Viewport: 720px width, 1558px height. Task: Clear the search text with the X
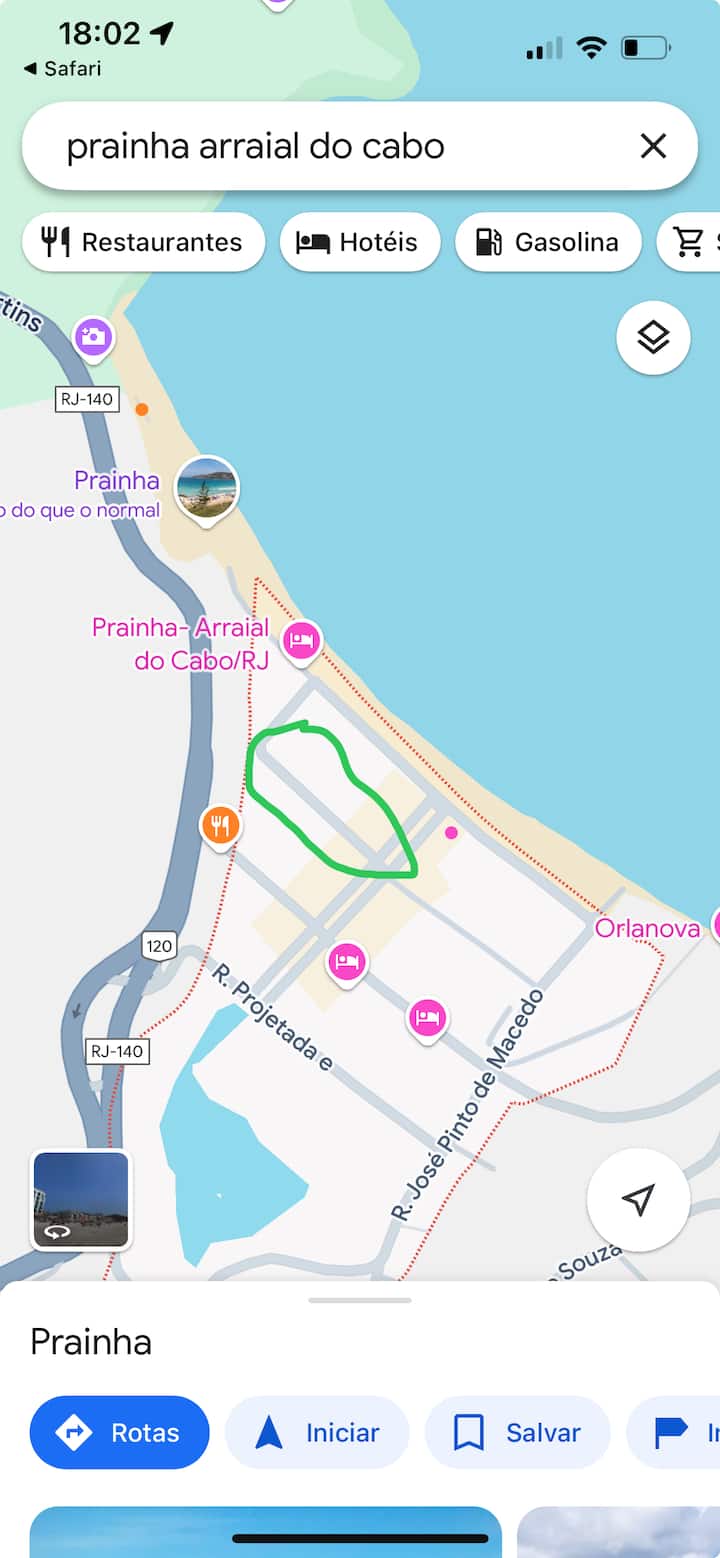pyautogui.click(x=653, y=147)
